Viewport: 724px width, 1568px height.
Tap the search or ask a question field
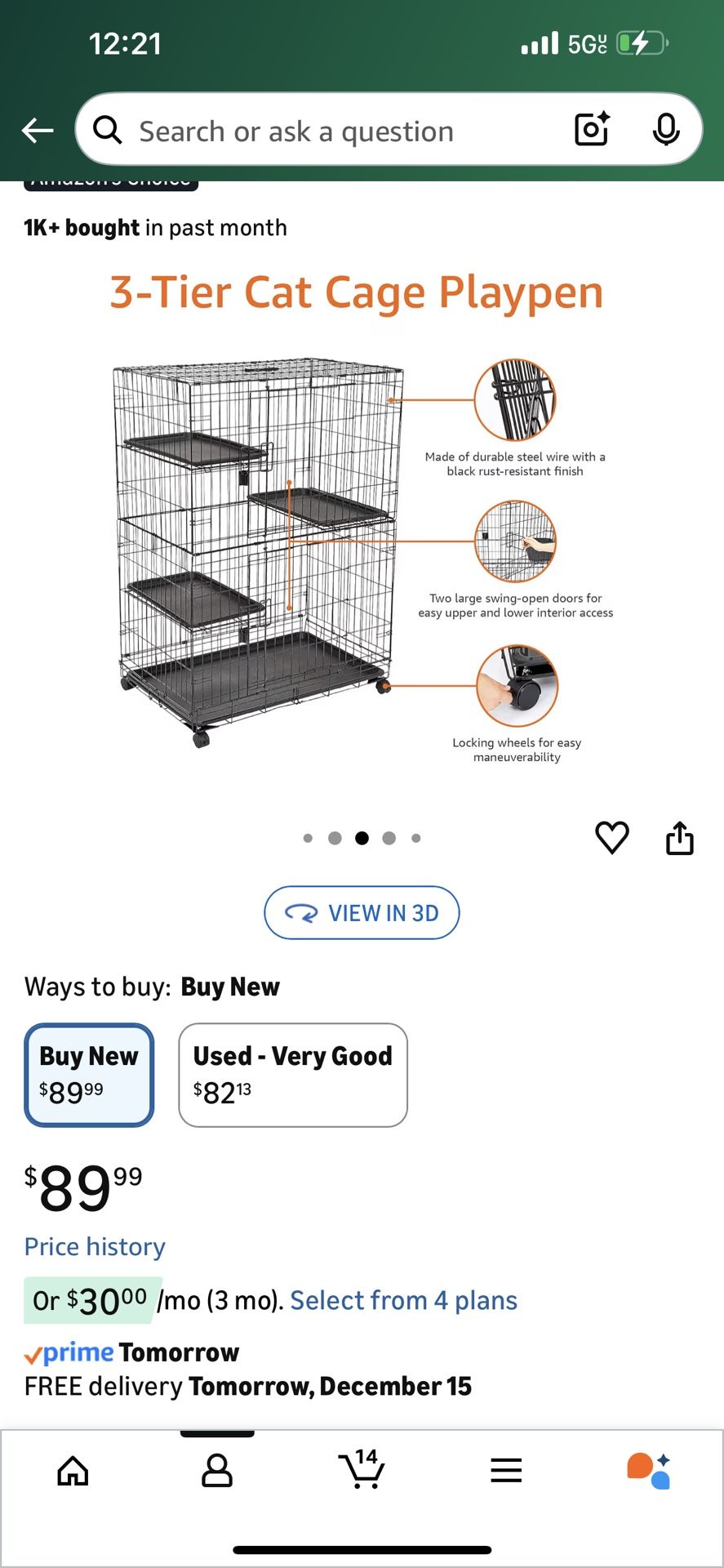[x=326, y=131]
